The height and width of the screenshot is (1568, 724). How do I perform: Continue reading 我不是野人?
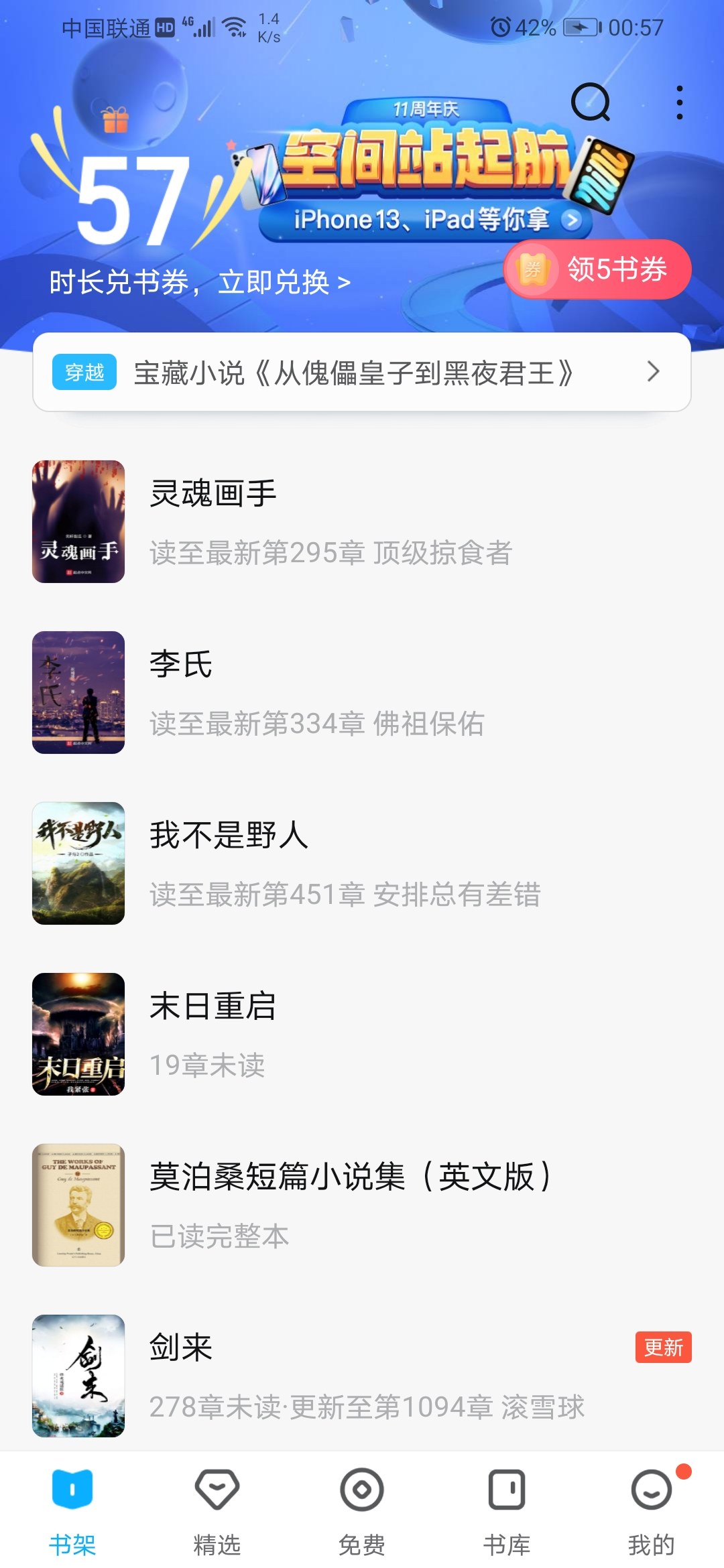tap(362, 863)
